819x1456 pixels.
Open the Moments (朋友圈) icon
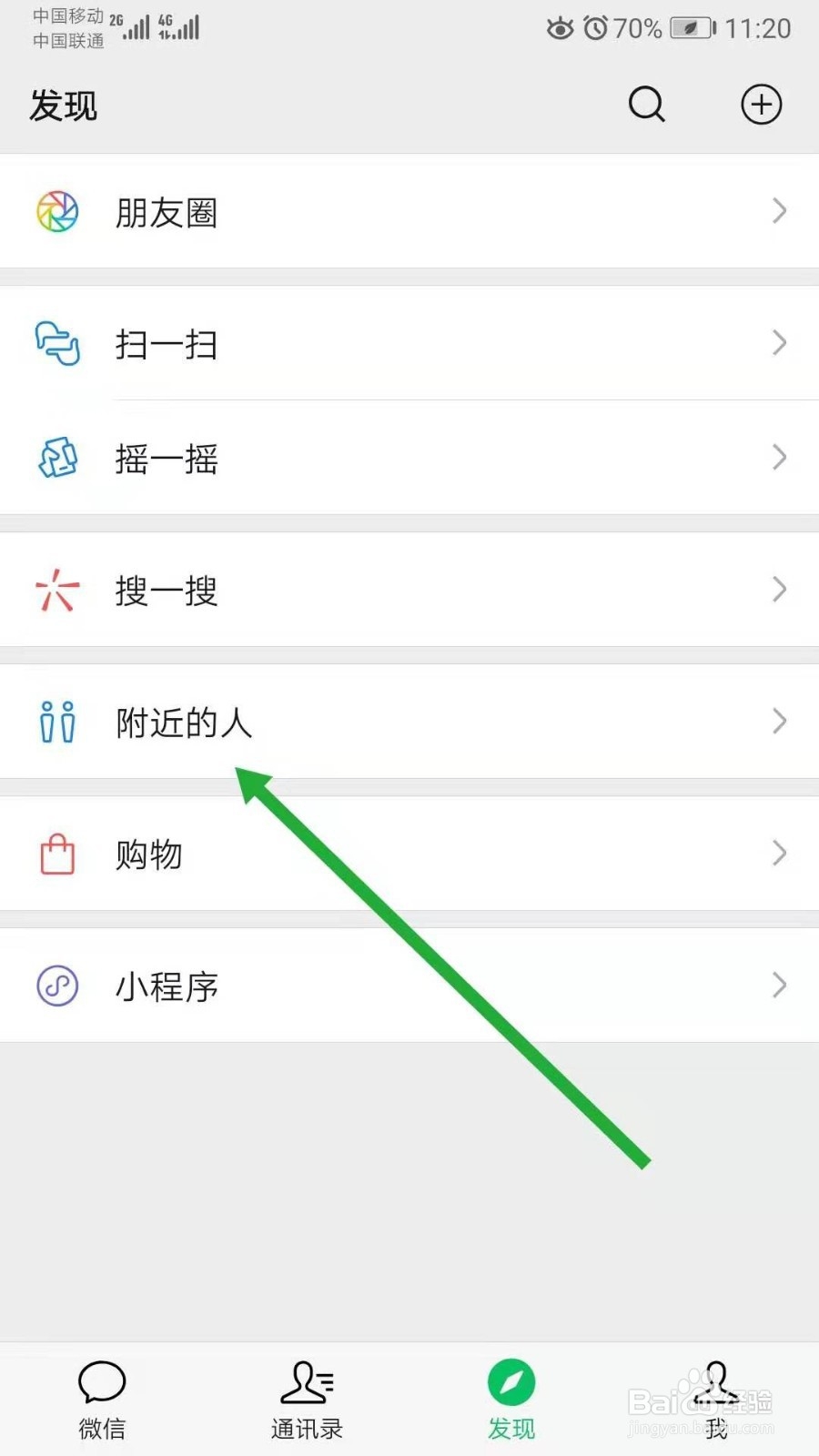pyautogui.click(x=56, y=211)
